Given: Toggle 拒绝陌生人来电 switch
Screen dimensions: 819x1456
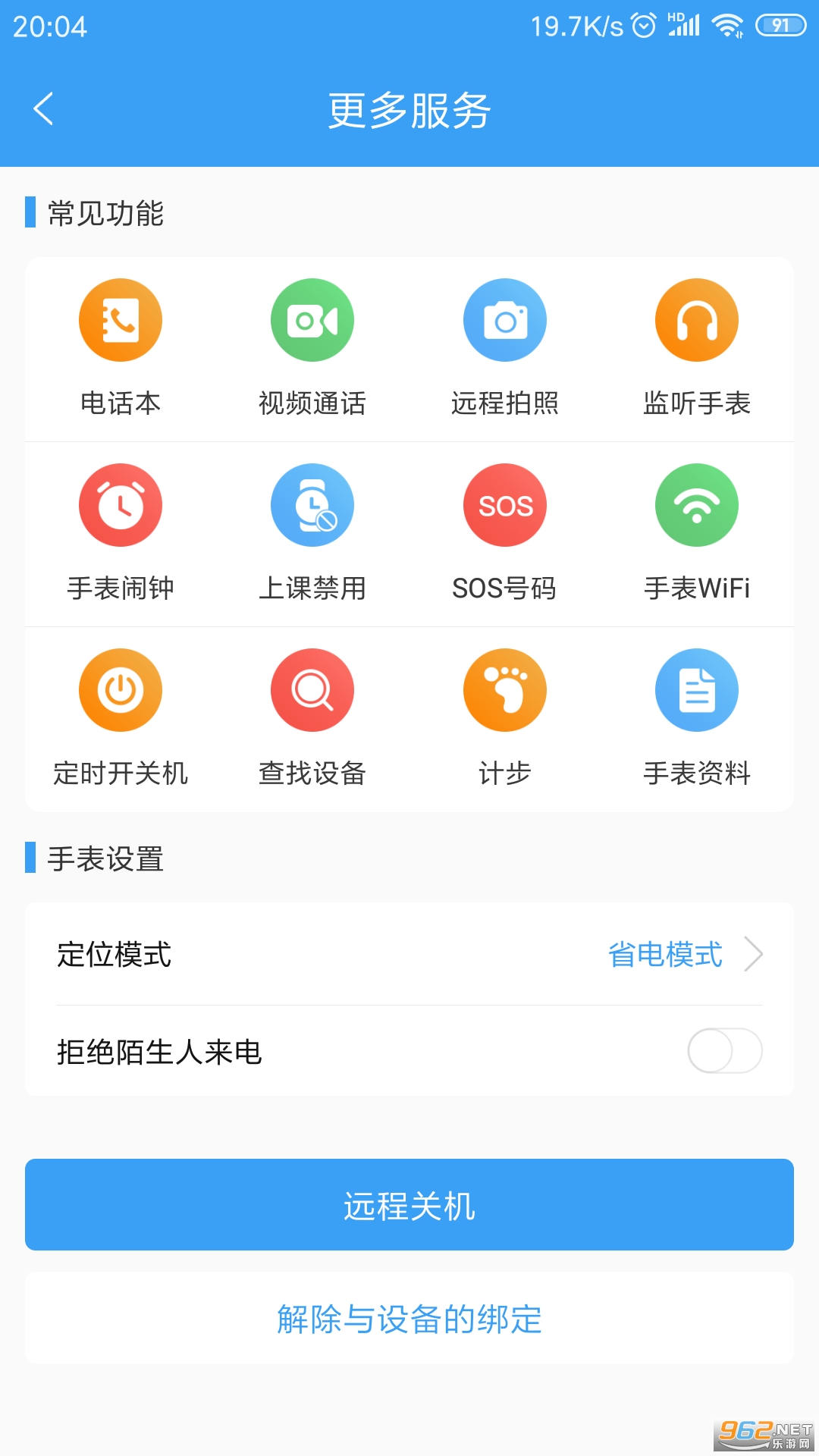Looking at the screenshot, I should point(724,1051).
